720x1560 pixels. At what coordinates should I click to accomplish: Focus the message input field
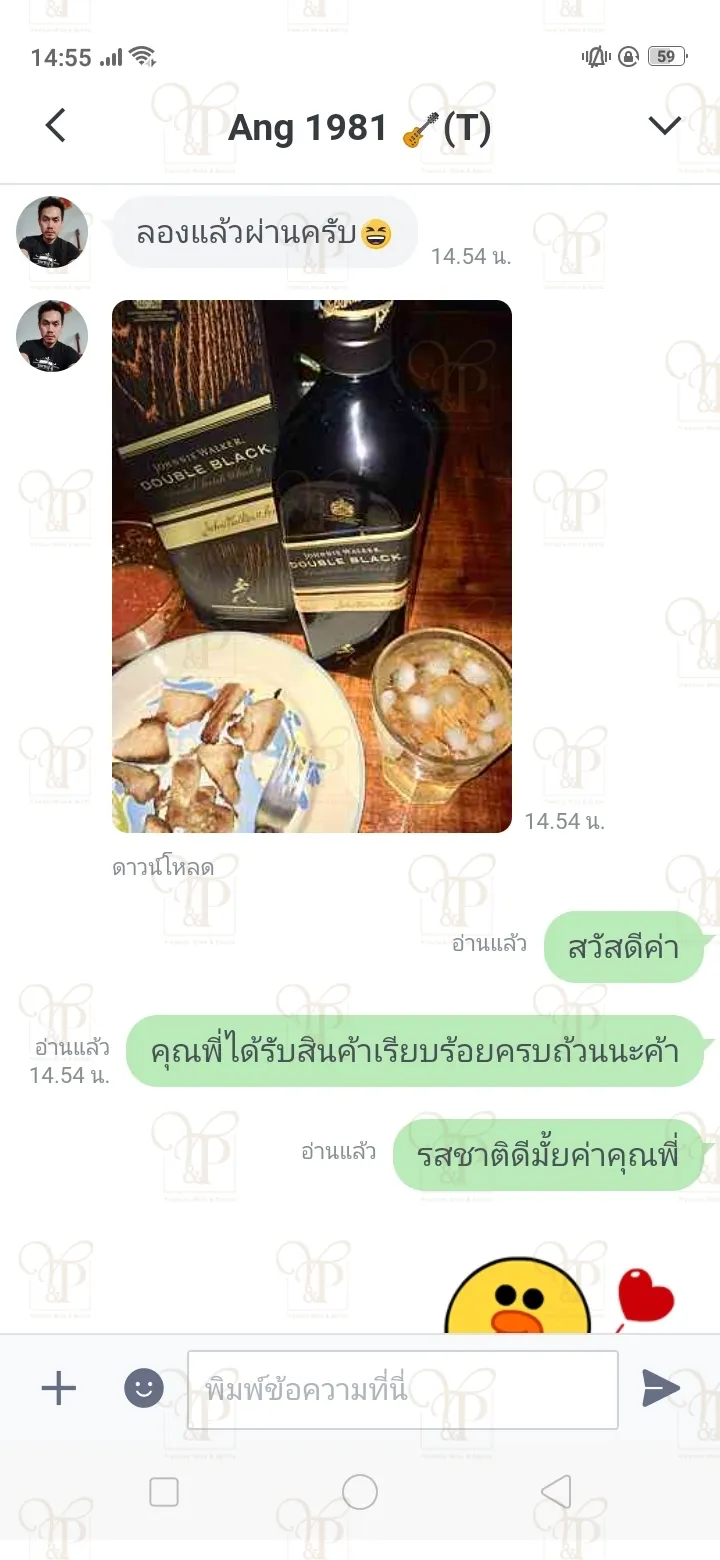[x=403, y=1389]
